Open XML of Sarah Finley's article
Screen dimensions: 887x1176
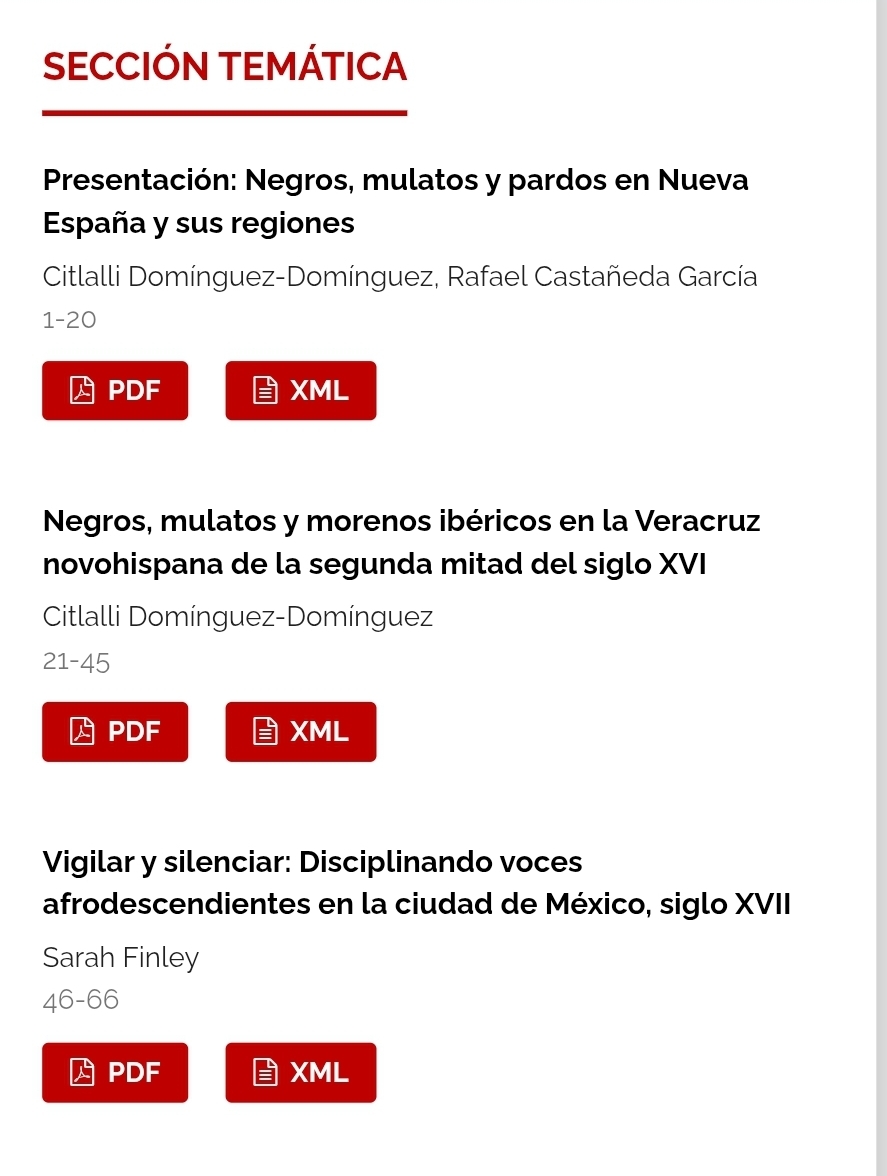click(301, 1073)
